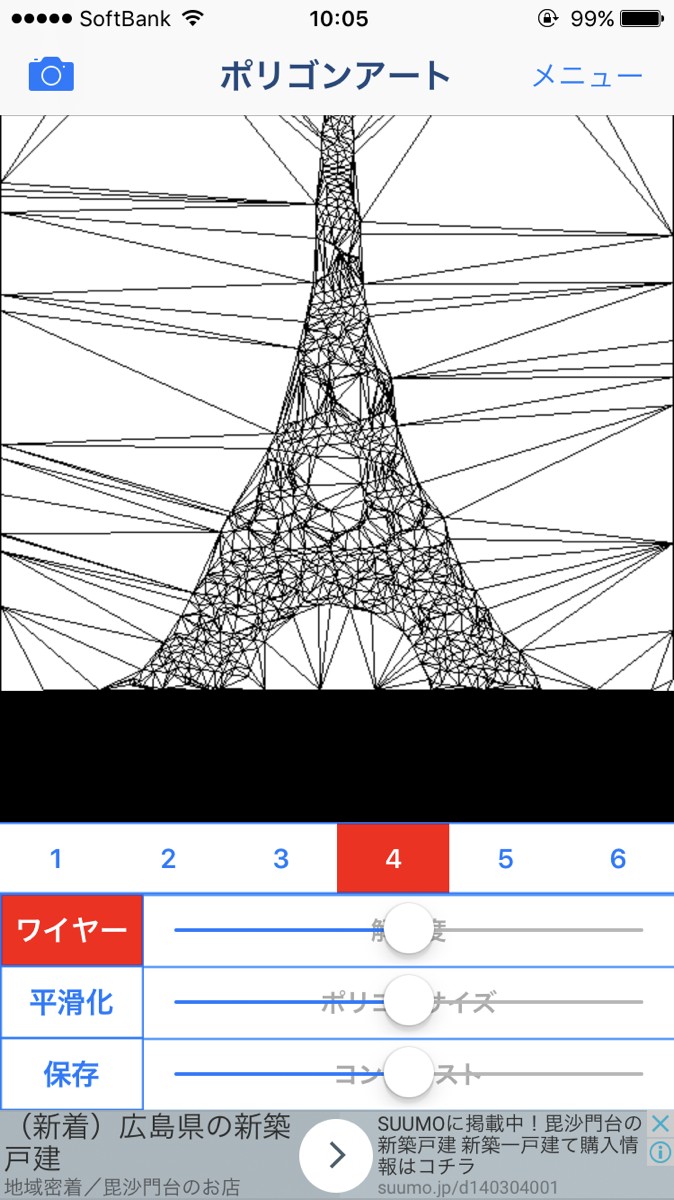The height and width of the screenshot is (1200, 674).
Task: Open the camera icon to pick a photo
Action: (x=51, y=75)
